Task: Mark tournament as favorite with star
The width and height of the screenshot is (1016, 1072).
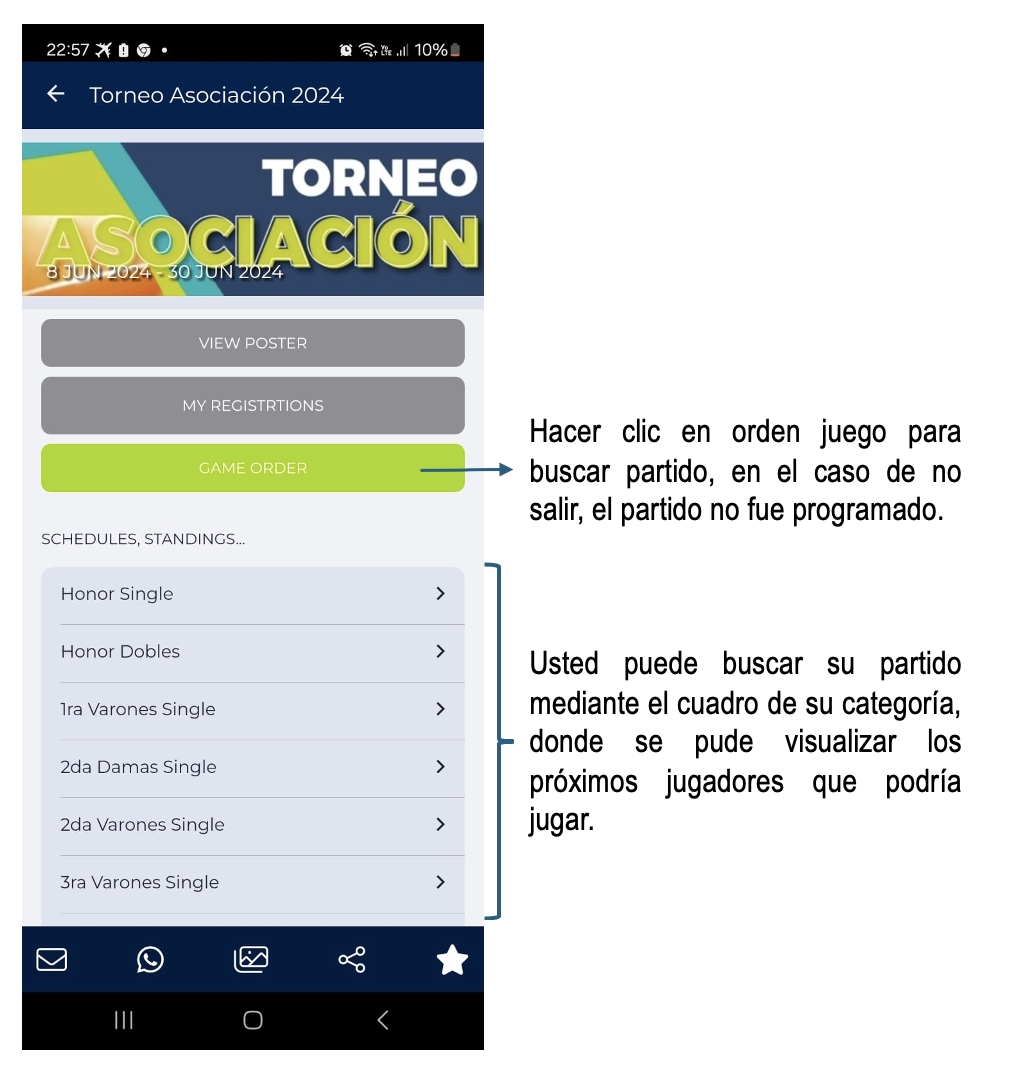Action: pyautogui.click(x=452, y=960)
